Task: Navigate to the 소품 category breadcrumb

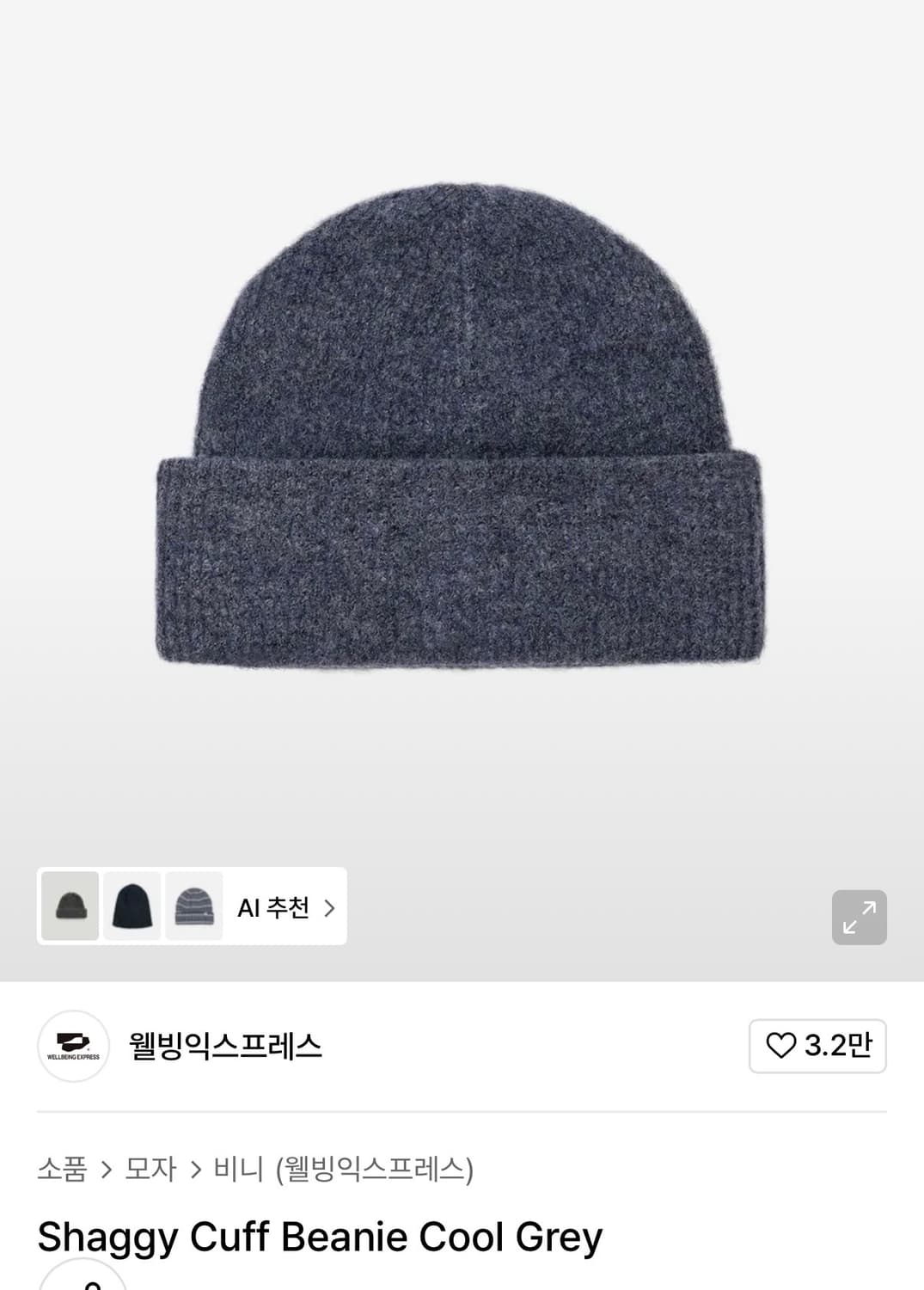Action: coord(58,1168)
